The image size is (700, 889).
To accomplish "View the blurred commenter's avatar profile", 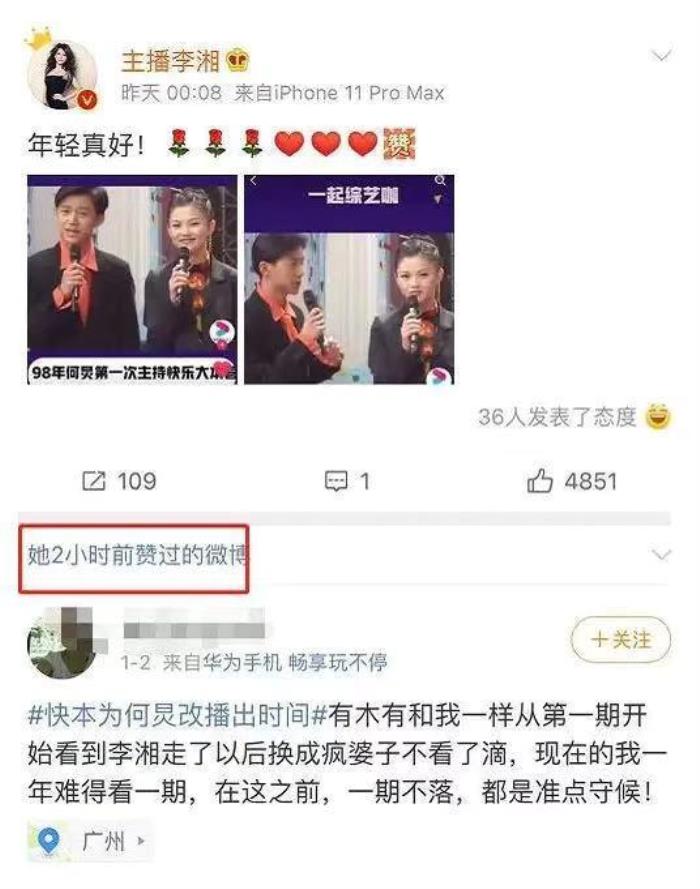I will [62, 642].
